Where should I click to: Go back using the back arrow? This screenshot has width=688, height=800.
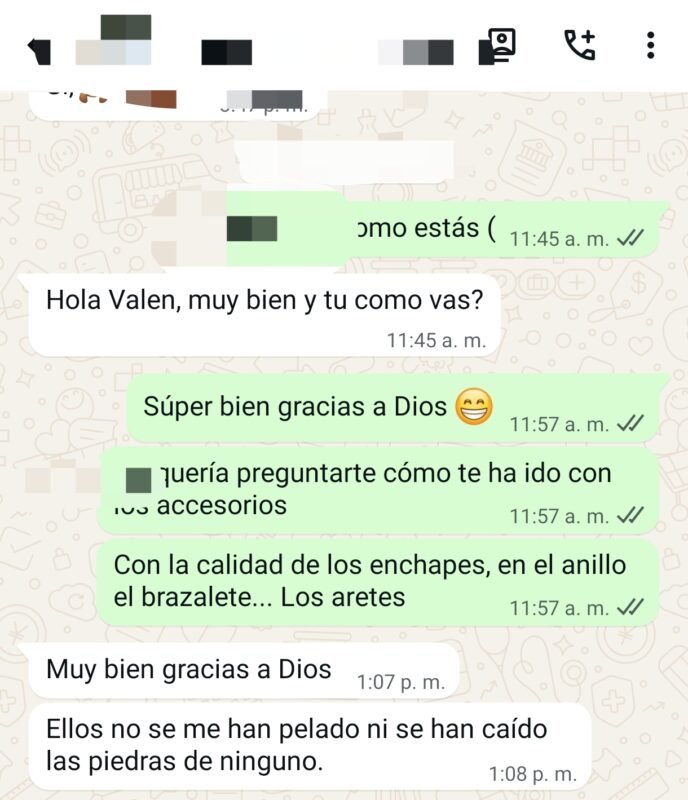(39, 51)
